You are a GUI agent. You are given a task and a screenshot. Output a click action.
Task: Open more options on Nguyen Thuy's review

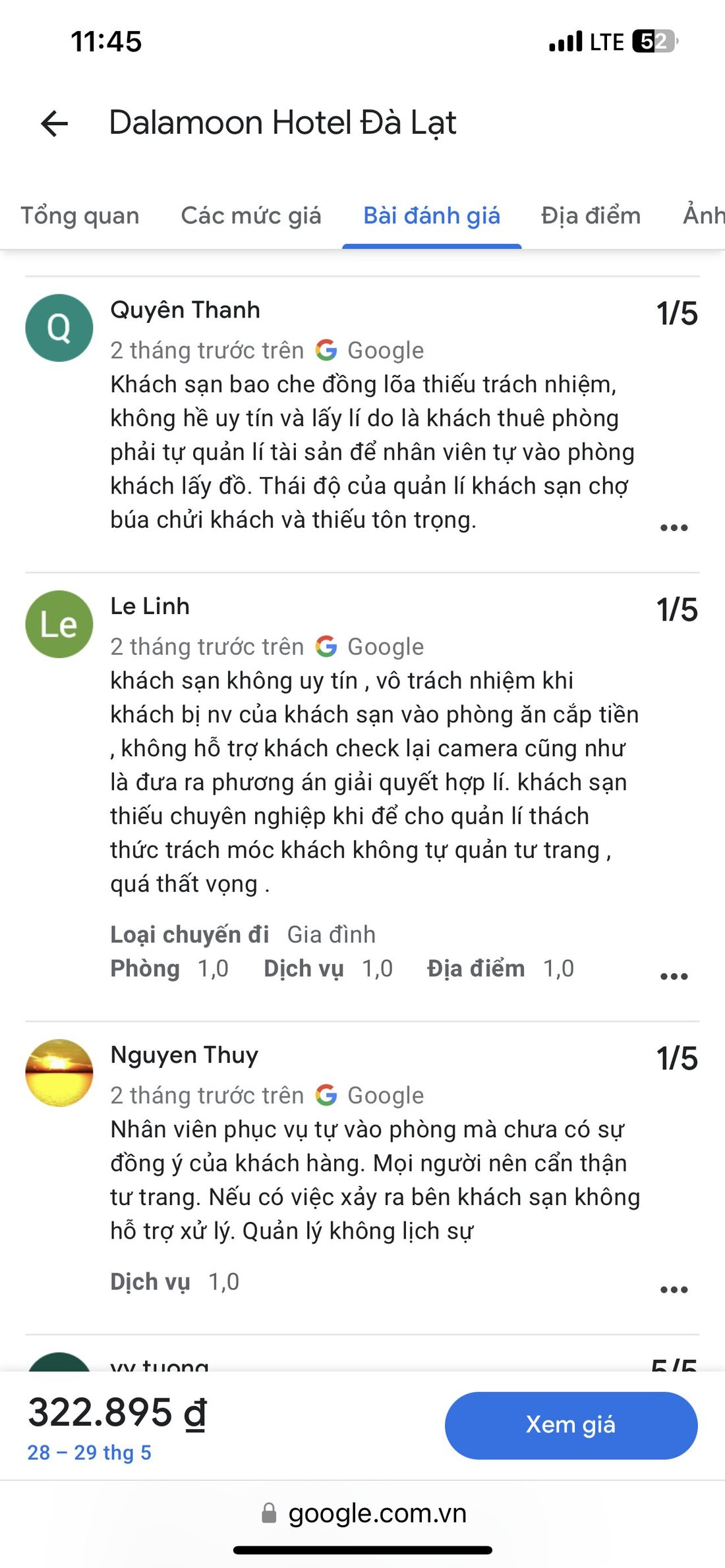(674, 1290)
